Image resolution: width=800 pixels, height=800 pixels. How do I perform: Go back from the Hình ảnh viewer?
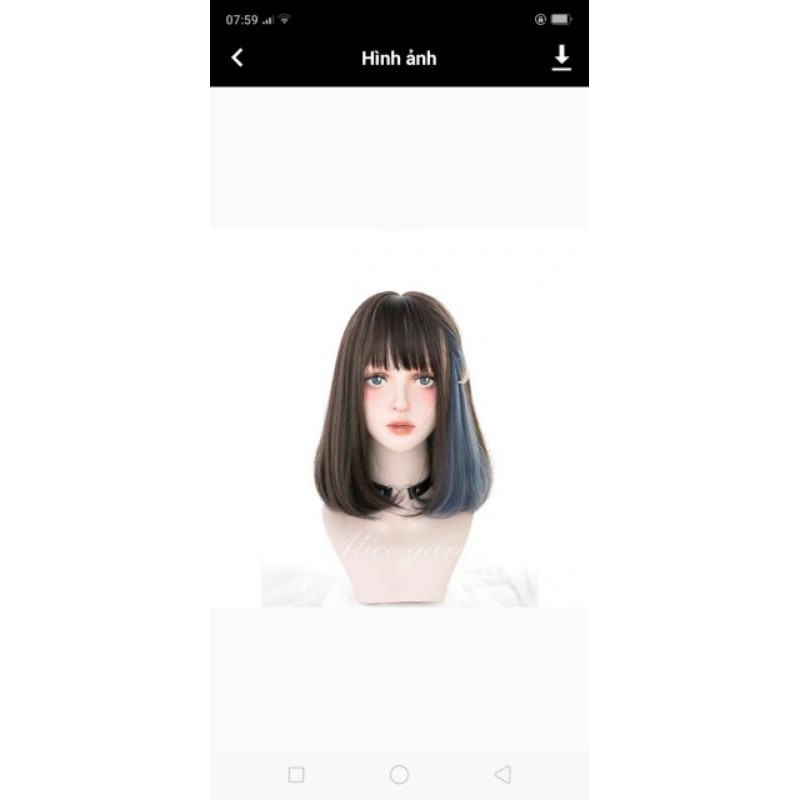(237, 58)
